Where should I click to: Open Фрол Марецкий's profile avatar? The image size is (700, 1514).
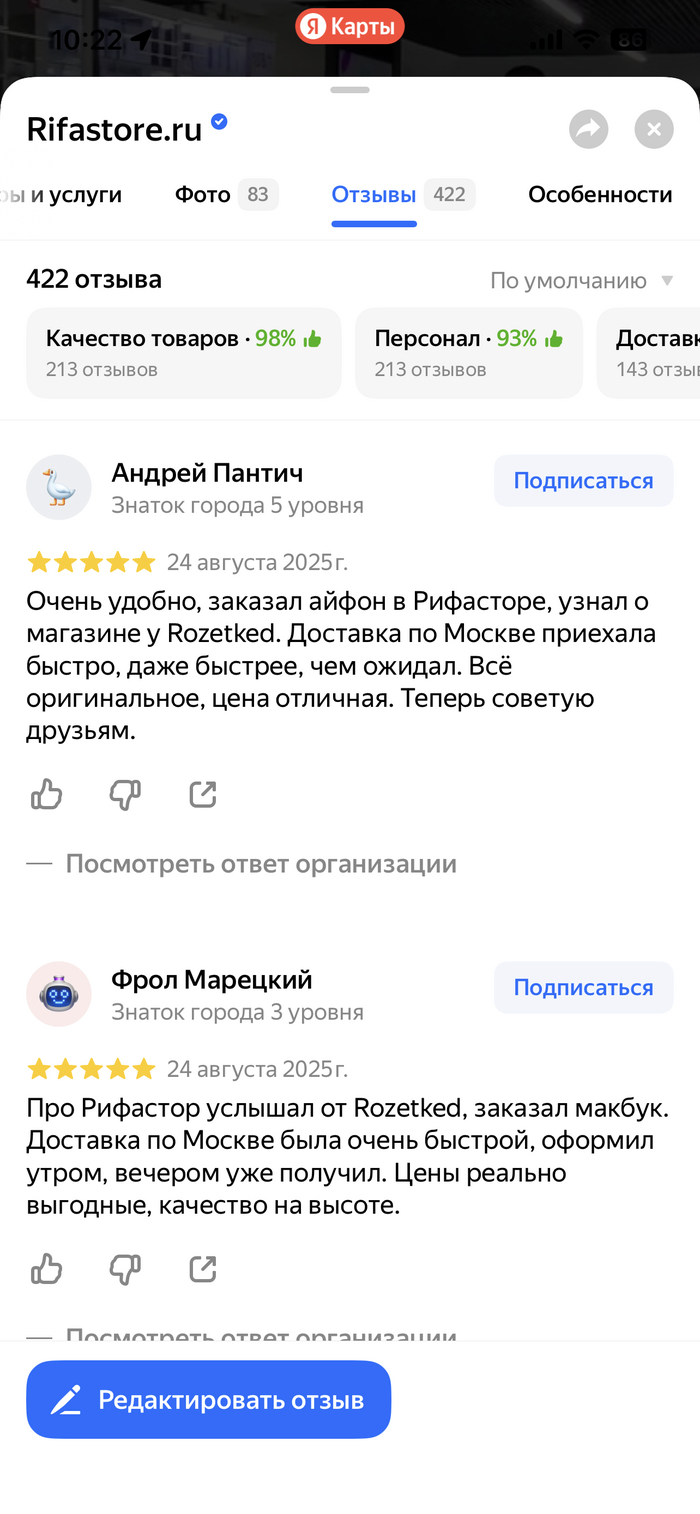(59, 995)
